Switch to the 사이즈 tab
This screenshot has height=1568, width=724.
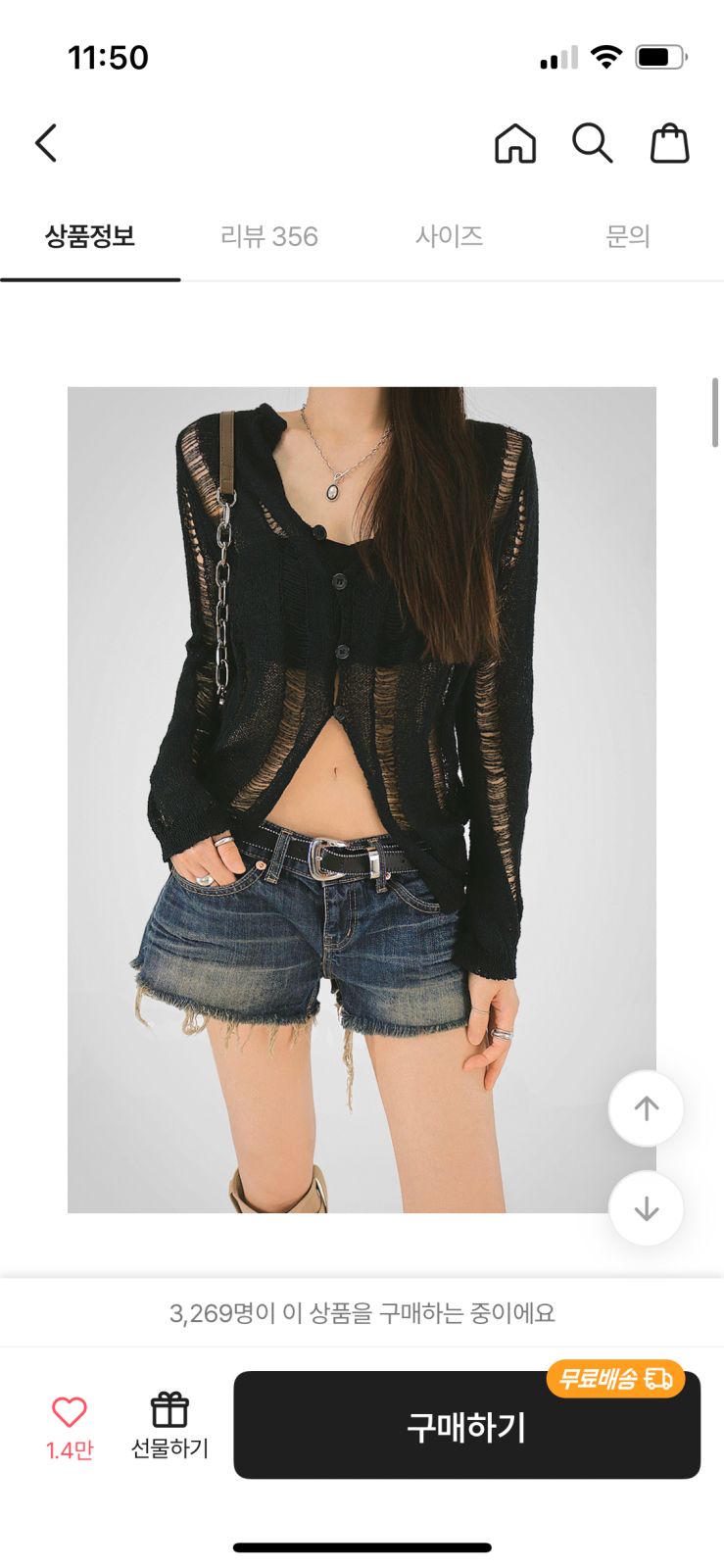tap(449, 236)
